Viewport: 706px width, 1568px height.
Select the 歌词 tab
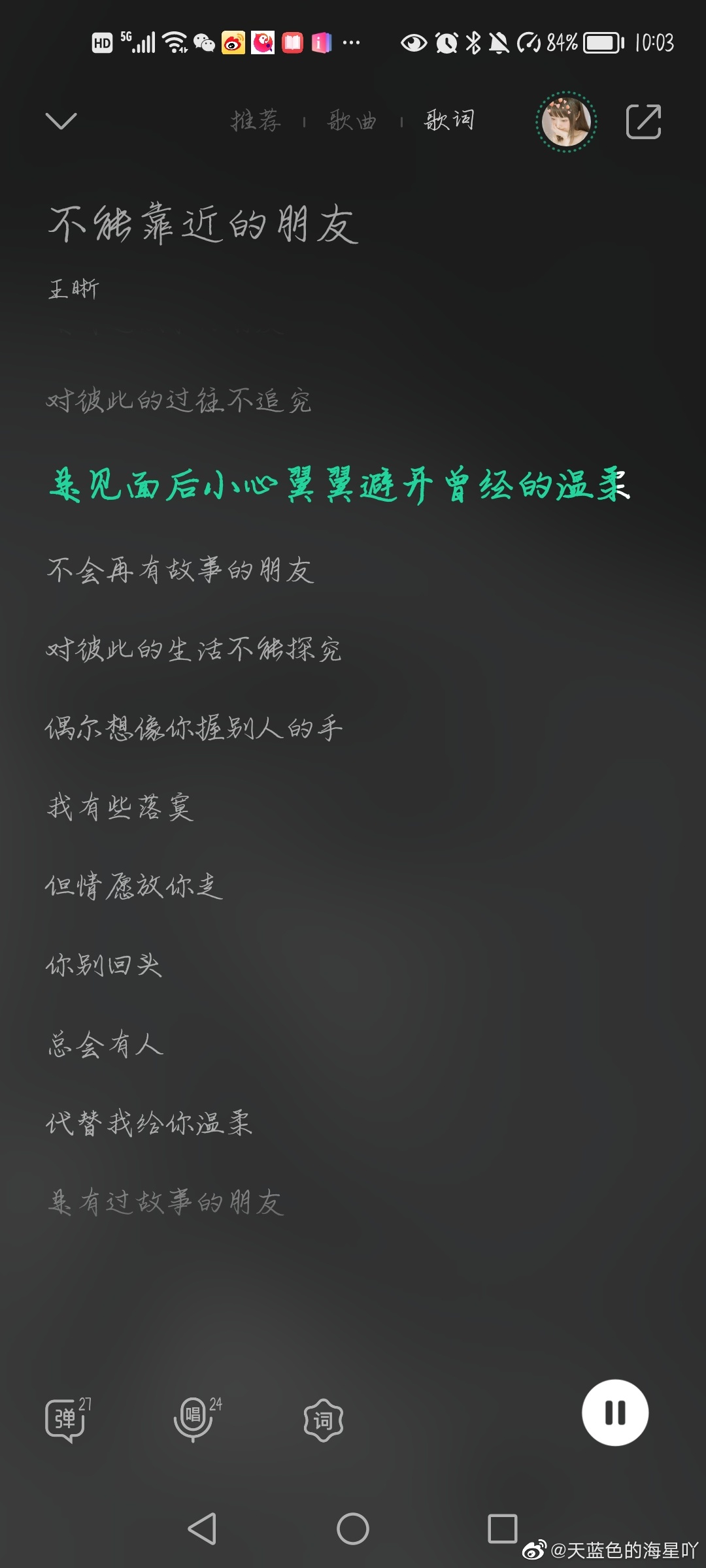(x=449, y=121)
